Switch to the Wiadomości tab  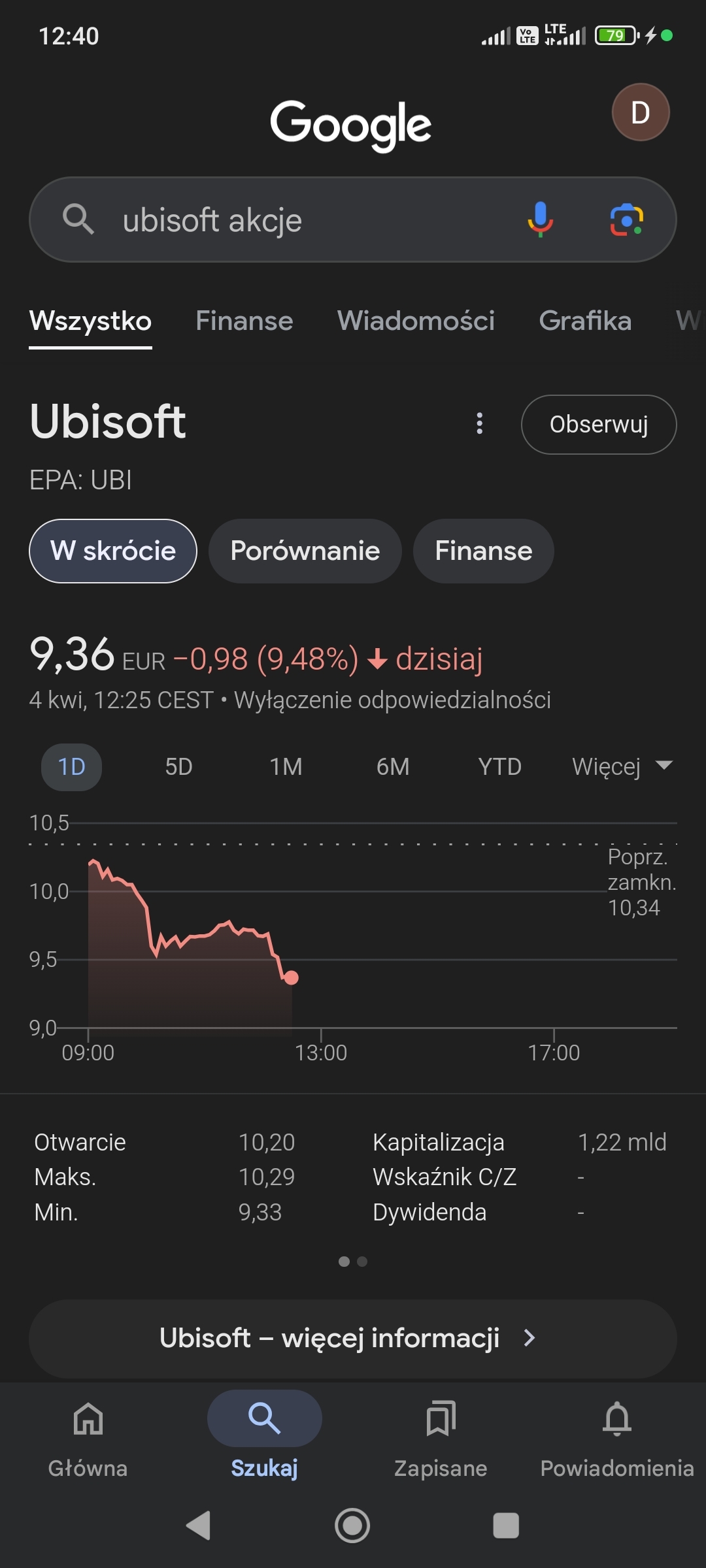pyautogui.click(x=416, y=321)
